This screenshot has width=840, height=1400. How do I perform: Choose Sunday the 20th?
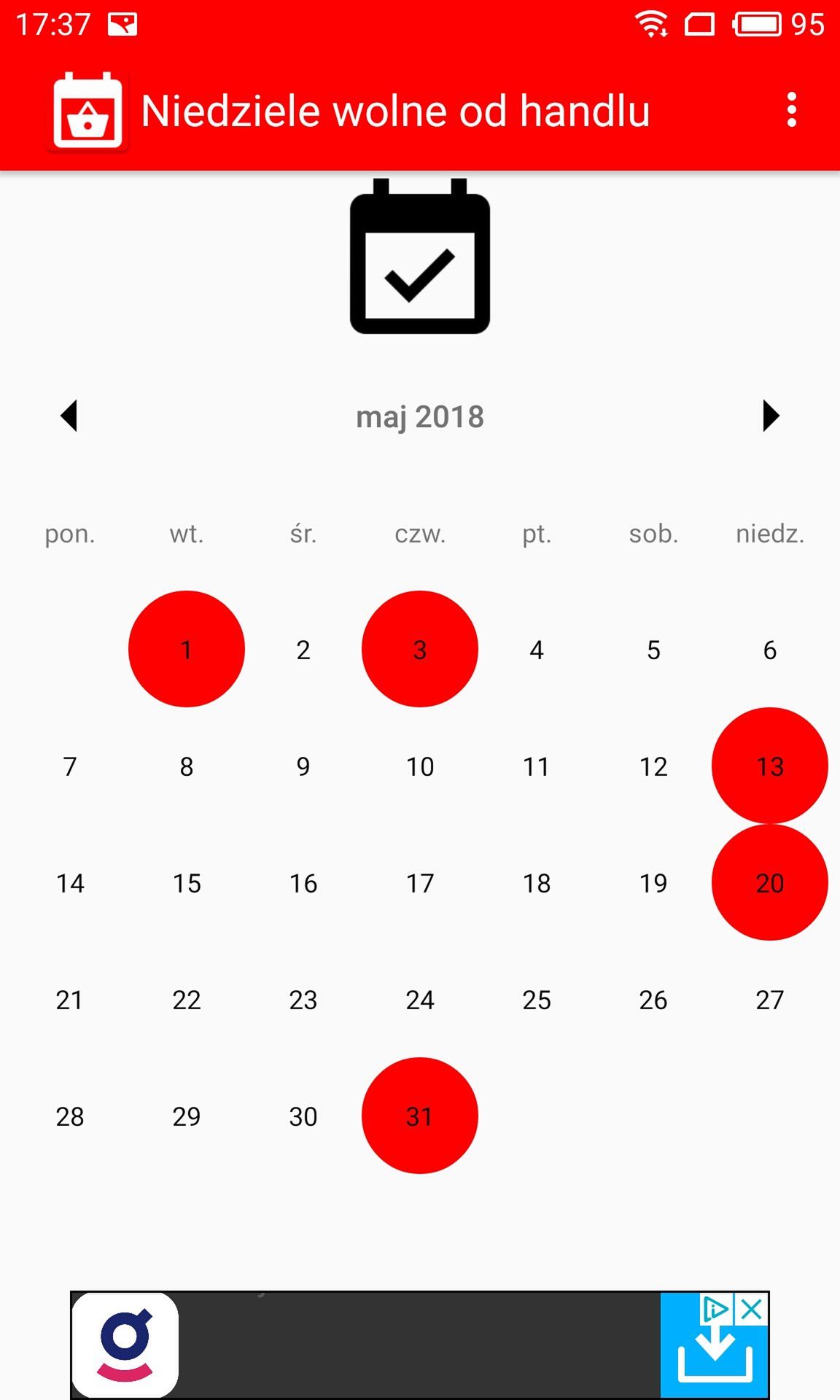770,882
